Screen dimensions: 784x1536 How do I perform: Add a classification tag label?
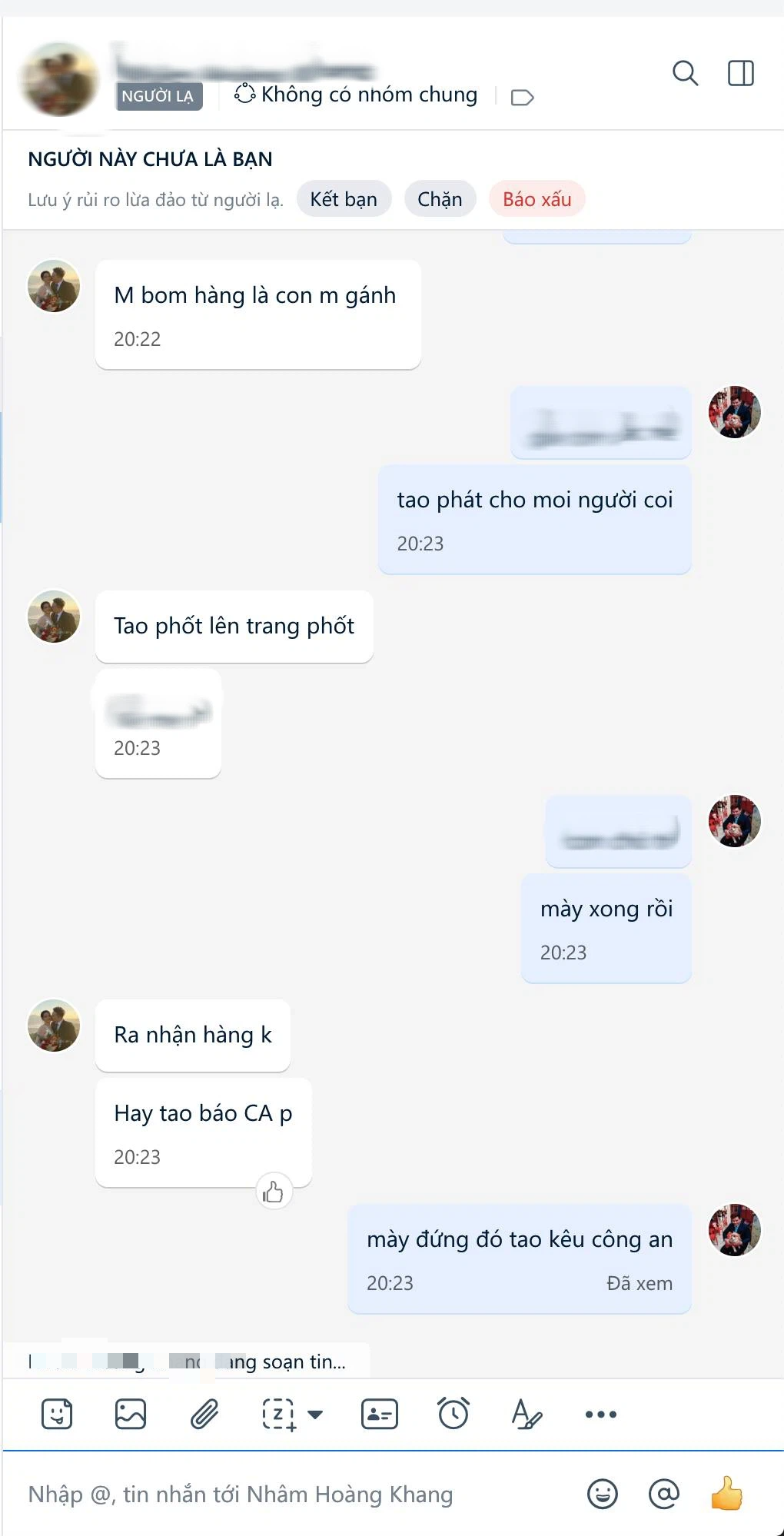tap(522, 97)
